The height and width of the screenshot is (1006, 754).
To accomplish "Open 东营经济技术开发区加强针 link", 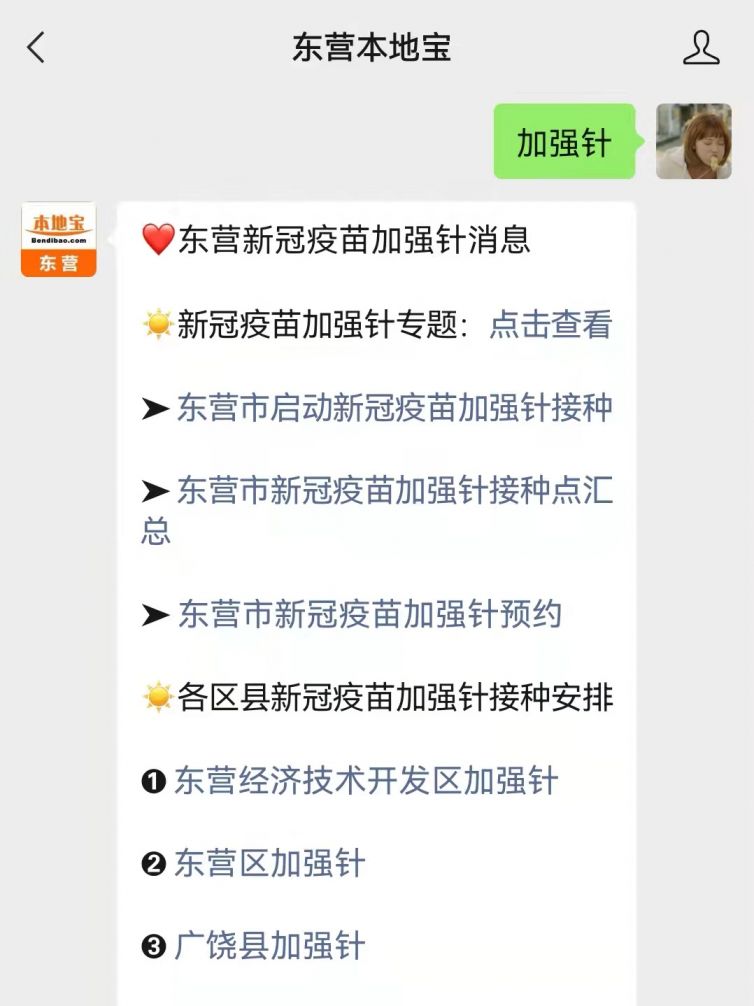I will [x=365, y=780].
